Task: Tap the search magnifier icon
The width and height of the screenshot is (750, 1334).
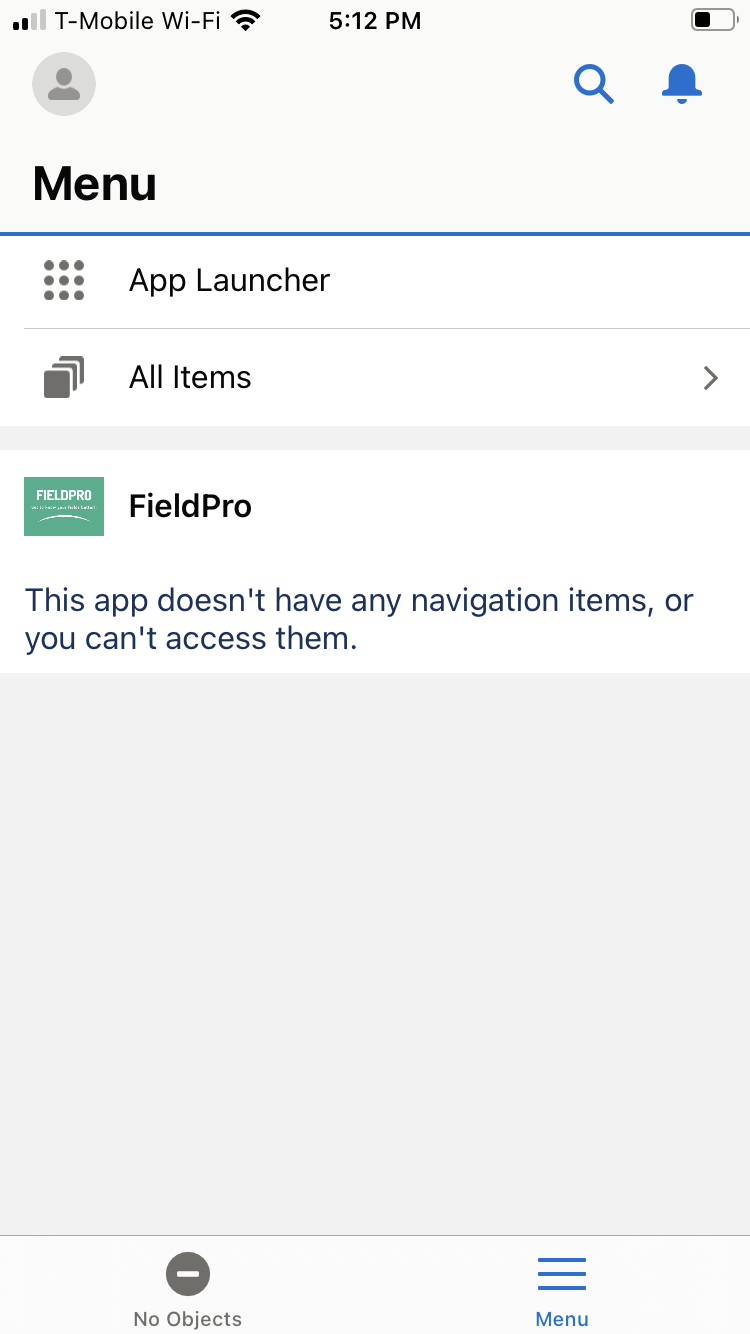Action: pyautogui.click(x=593, y=84)
